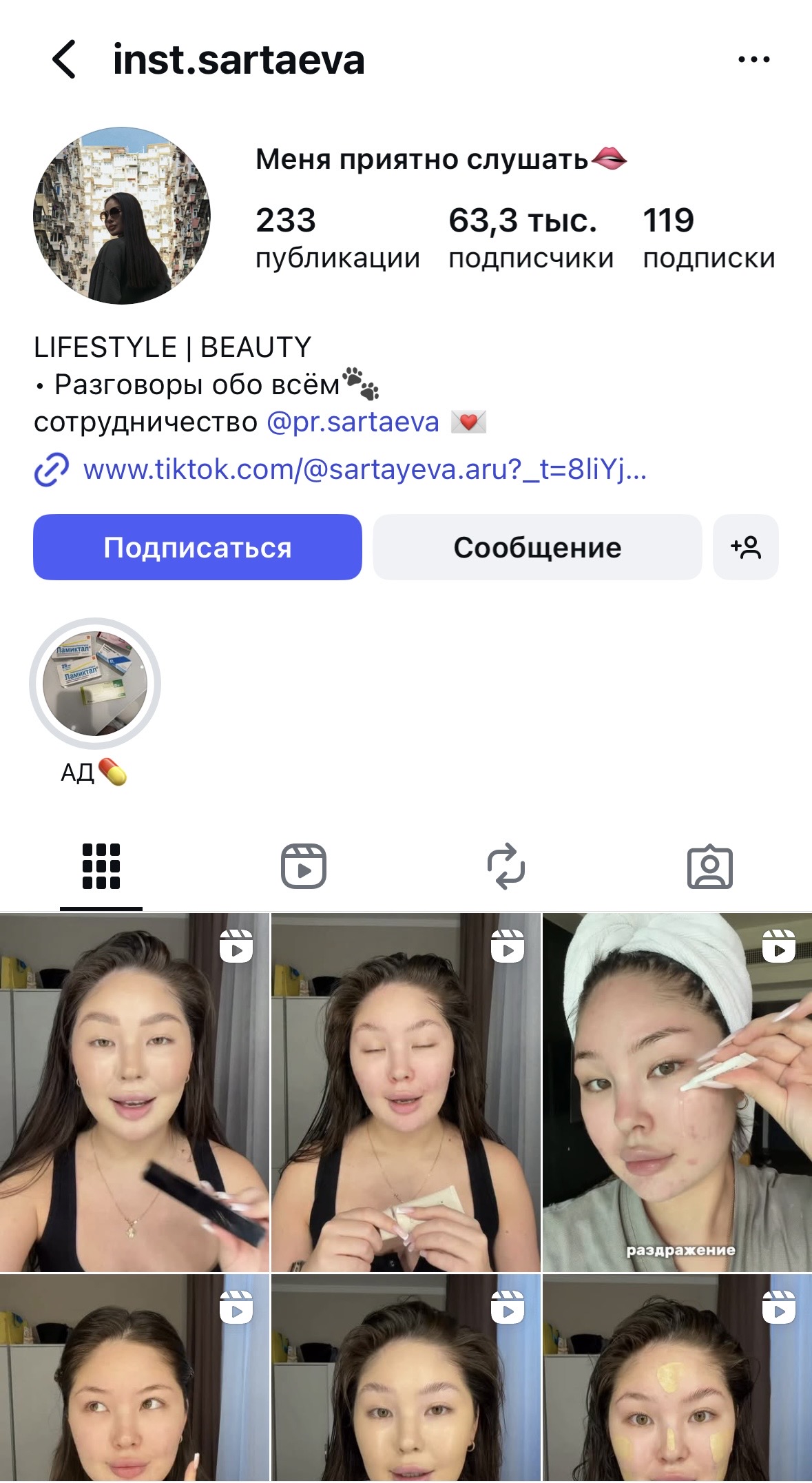
Task: Open the reel captioned раздражение
Action: pos(677,1092)
